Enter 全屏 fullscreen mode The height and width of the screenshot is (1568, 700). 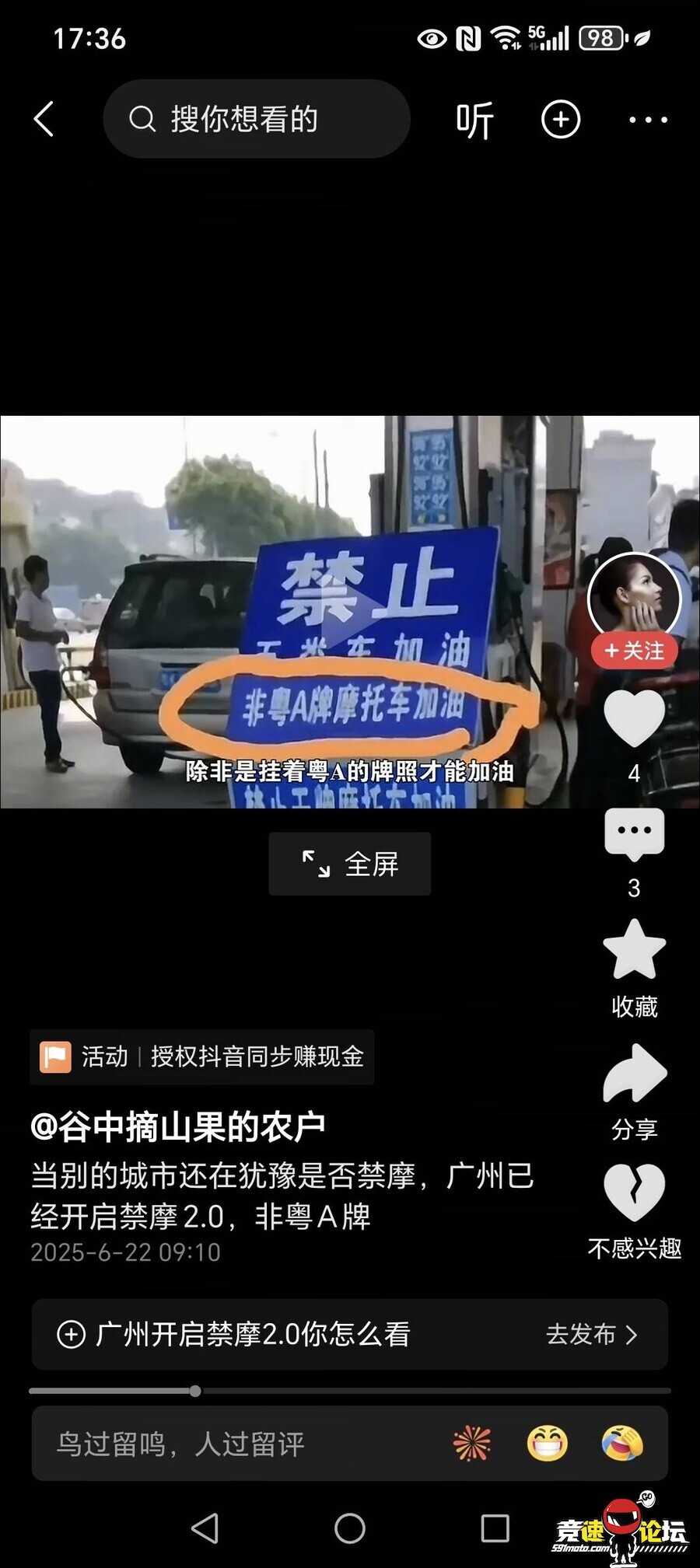tap(350, 864)
